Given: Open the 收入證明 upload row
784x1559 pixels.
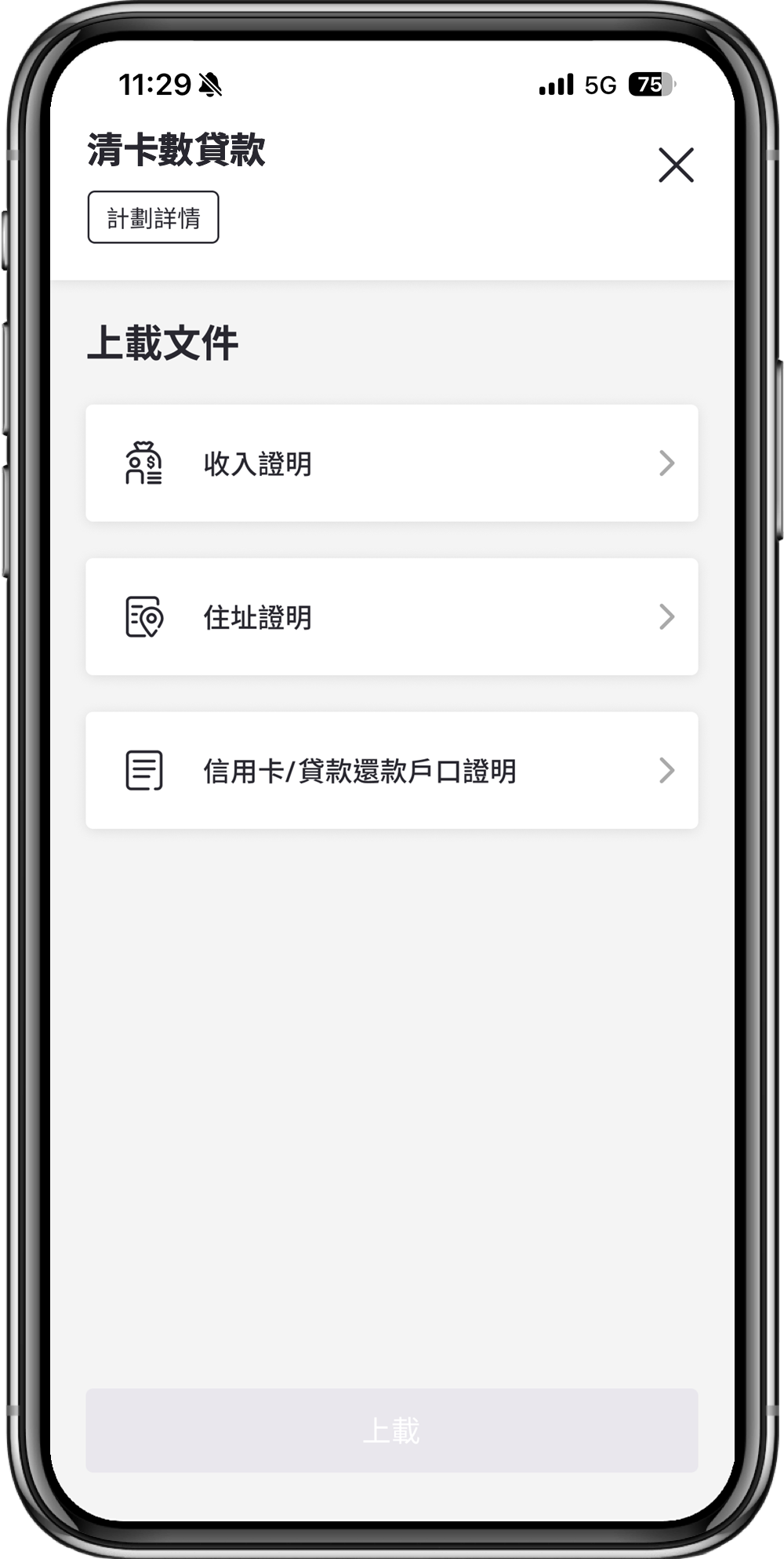Looking at the screenshot, I should coord(391,463).
